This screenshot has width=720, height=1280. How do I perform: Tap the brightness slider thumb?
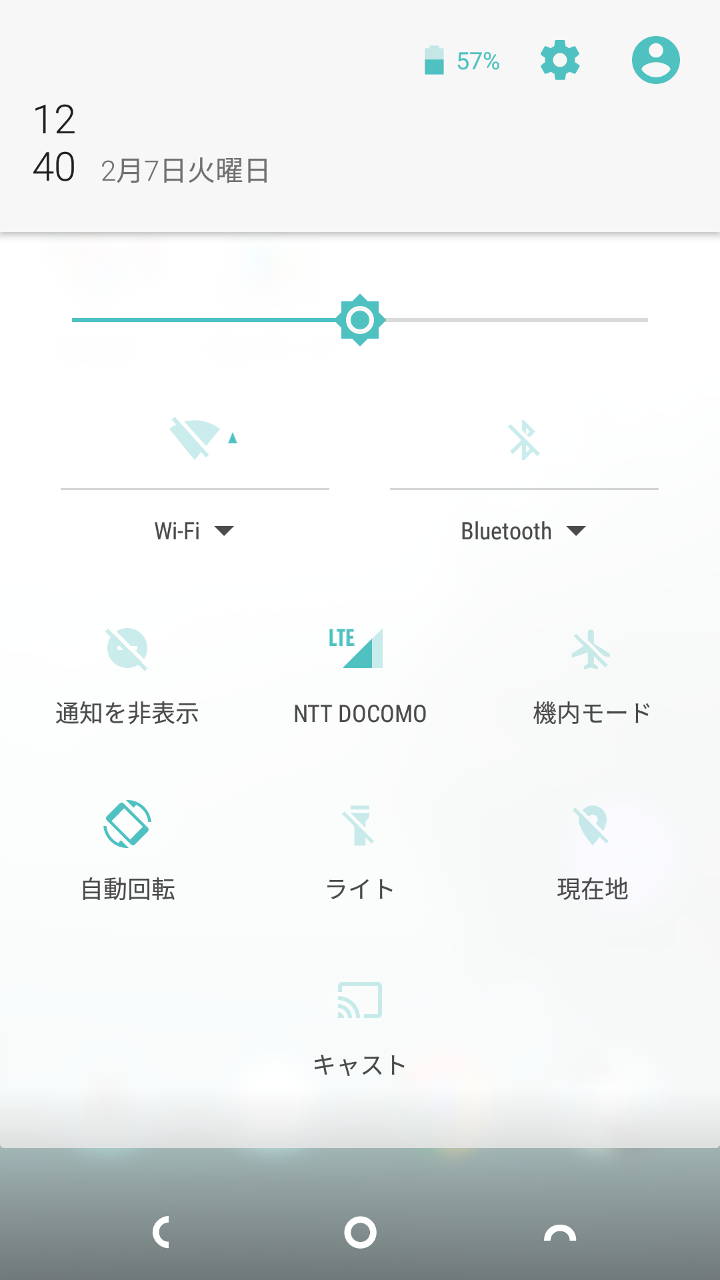pyautogui.click(x=360, y=320)
